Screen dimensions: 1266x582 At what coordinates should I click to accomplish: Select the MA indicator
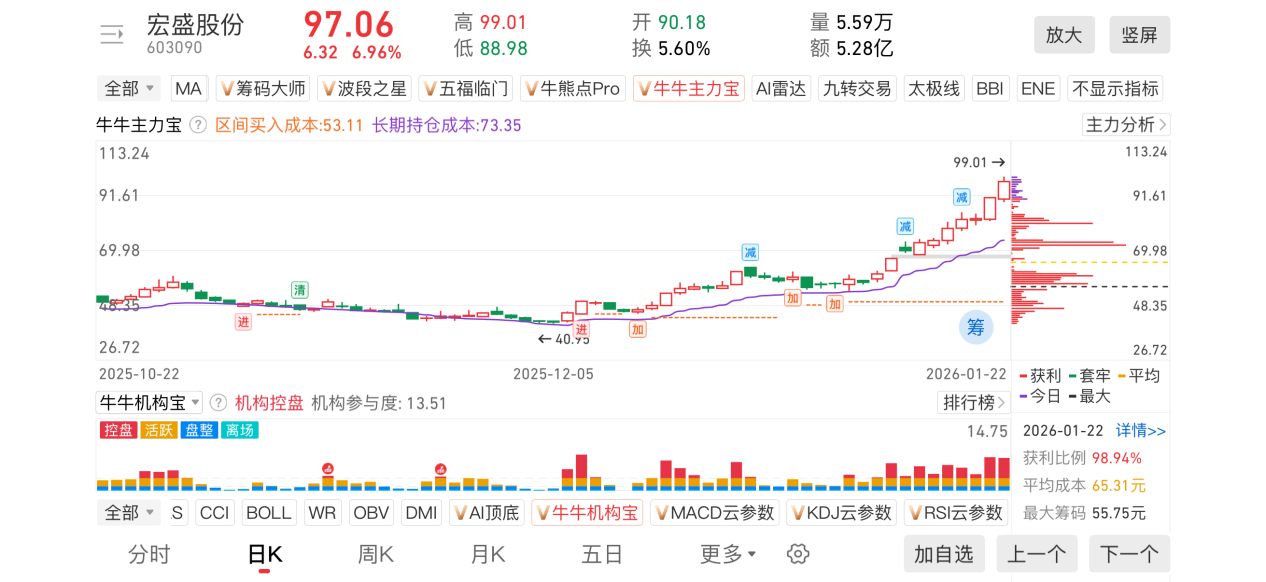point(188,89)
